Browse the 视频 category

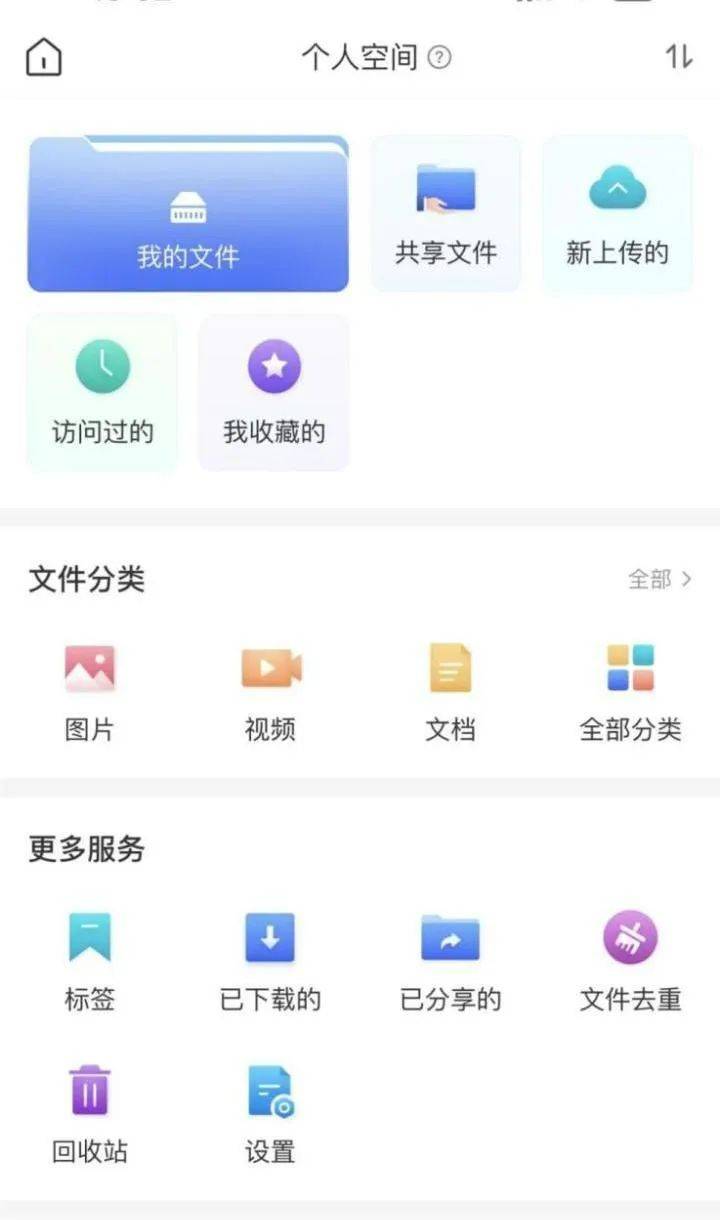point(270,692)
